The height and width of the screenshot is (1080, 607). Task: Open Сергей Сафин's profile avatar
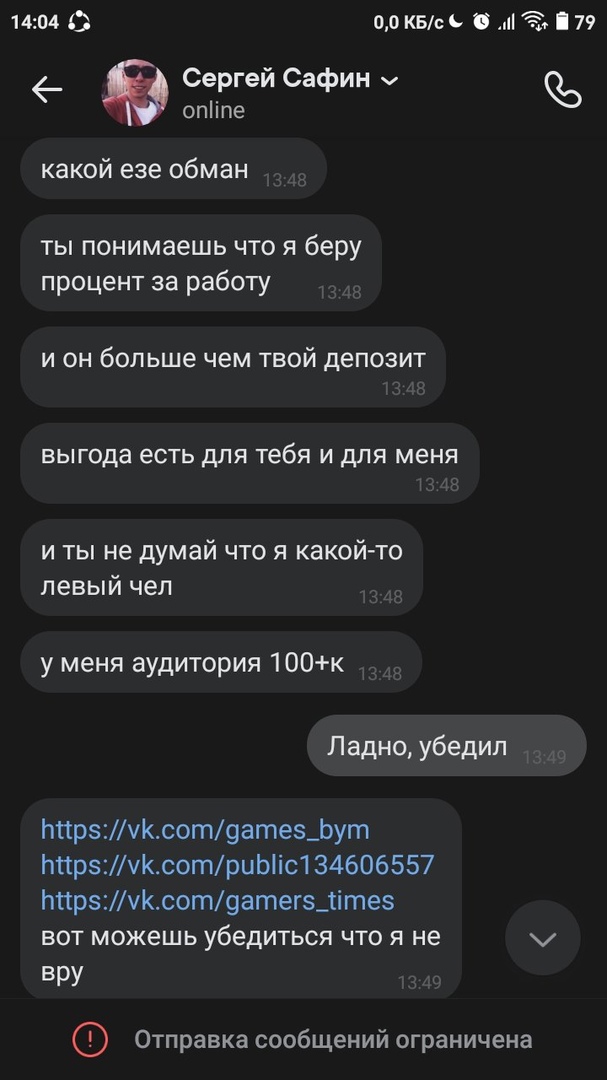point(134,92)
